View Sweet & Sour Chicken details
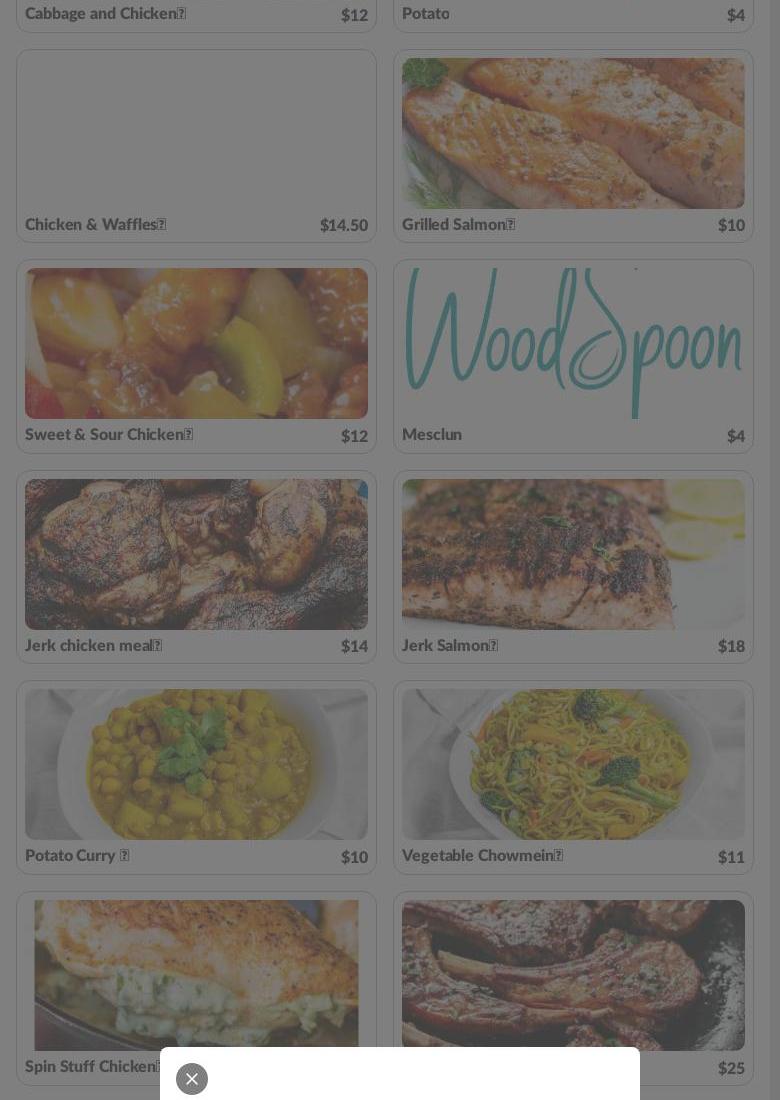Screen dimensions: 780x1100 [196, 356]
